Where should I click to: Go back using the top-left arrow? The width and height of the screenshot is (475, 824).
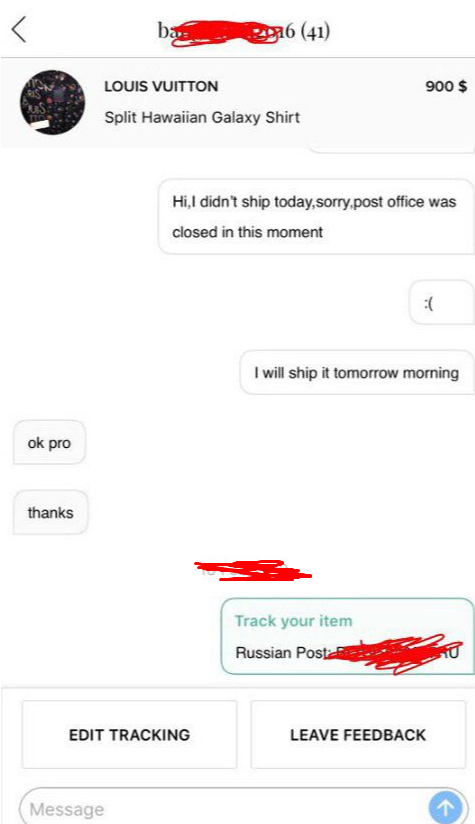[x=19, y=29]
